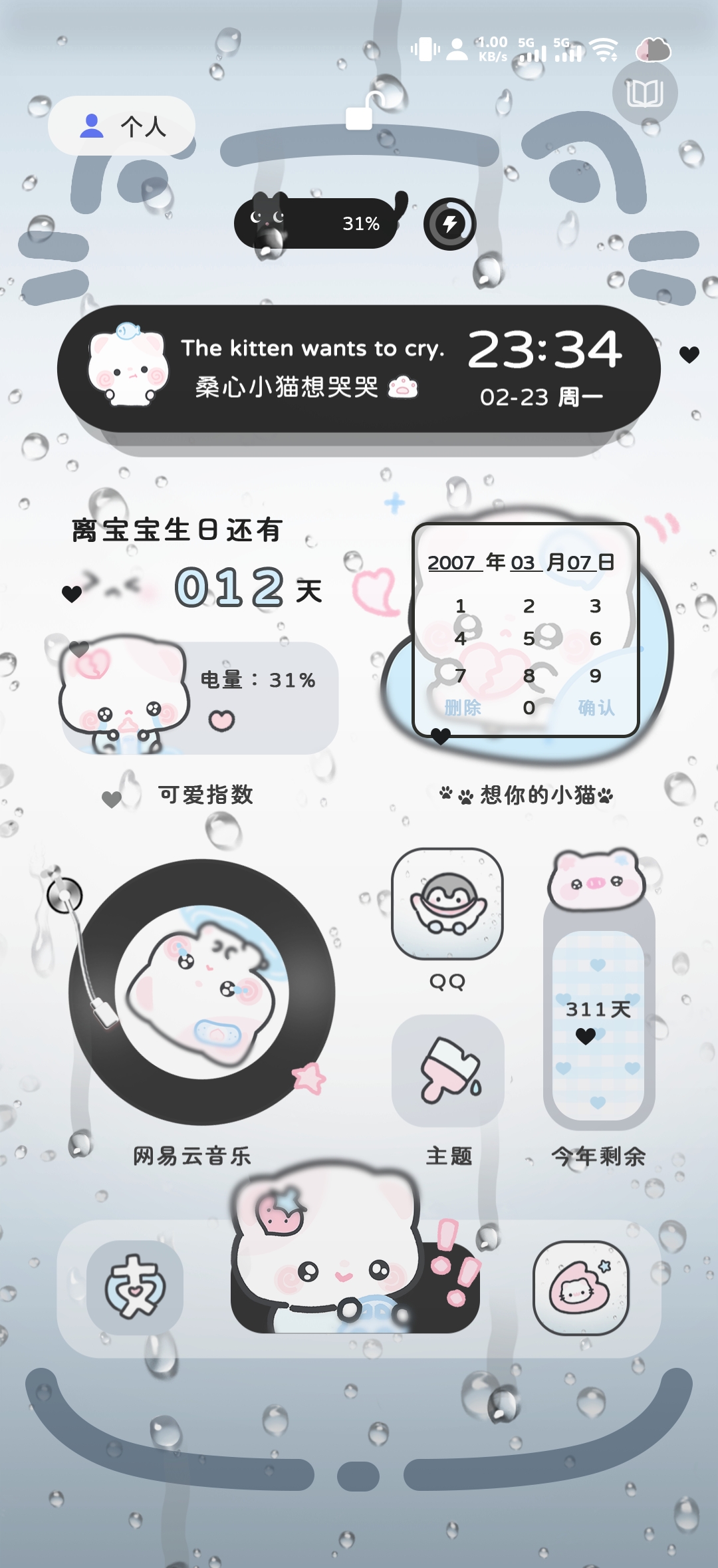This screenshot has width=718, height=1568.
Task: Enter digit 5 on the keypad widget
Action: 529,639
